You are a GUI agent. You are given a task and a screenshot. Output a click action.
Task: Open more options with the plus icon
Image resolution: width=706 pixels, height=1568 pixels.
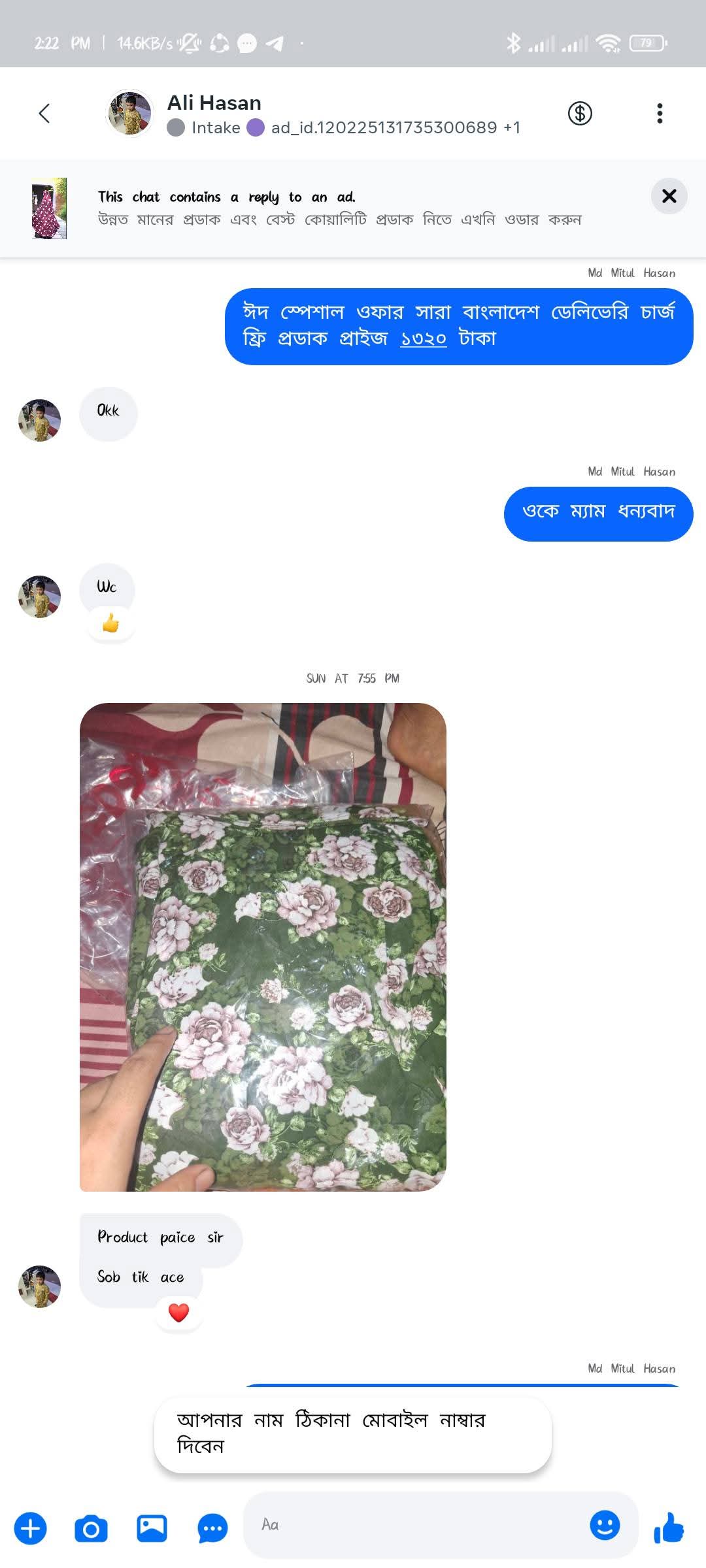pos(31,1528)
